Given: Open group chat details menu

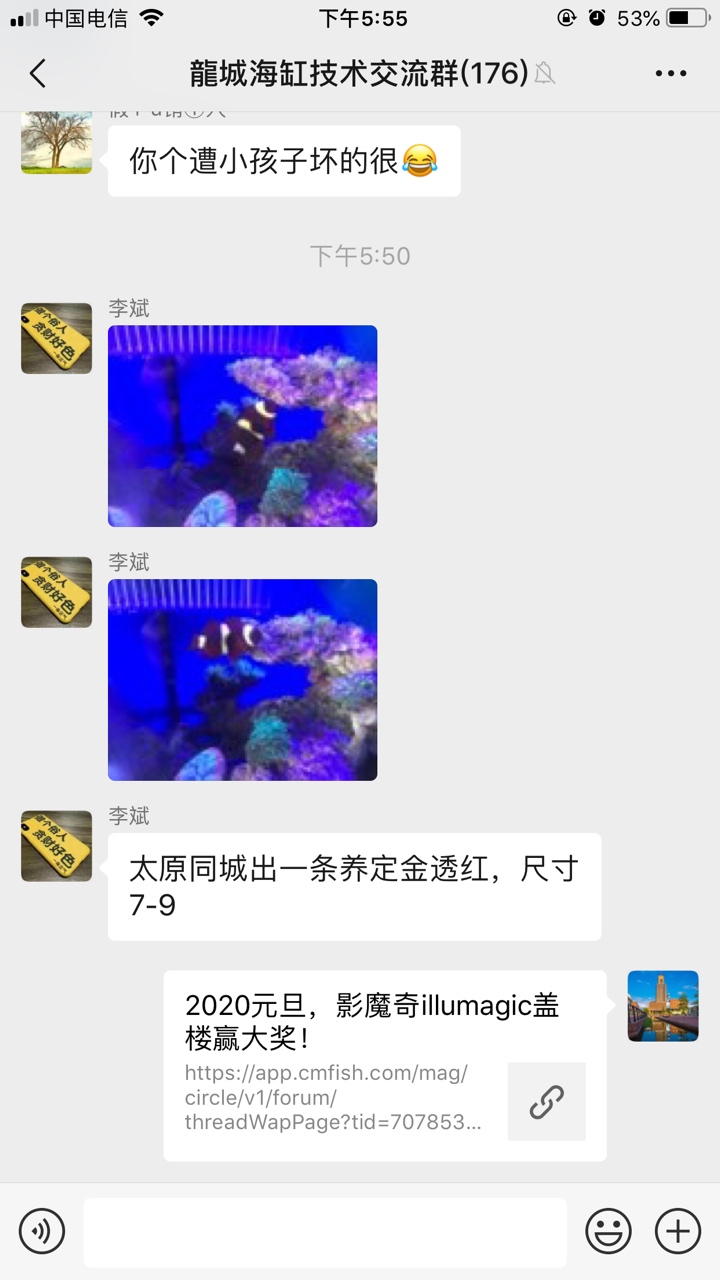Looking at the screenshot, I should tap(670, 73).
